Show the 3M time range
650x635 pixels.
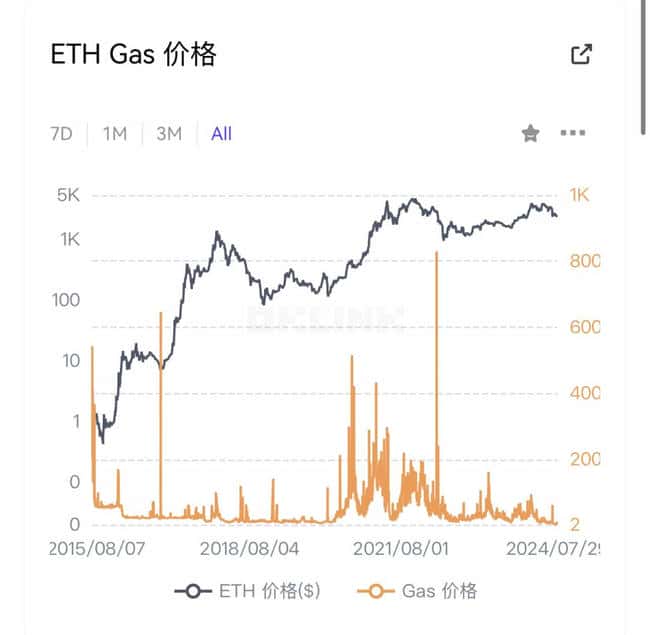coord(169,133)
